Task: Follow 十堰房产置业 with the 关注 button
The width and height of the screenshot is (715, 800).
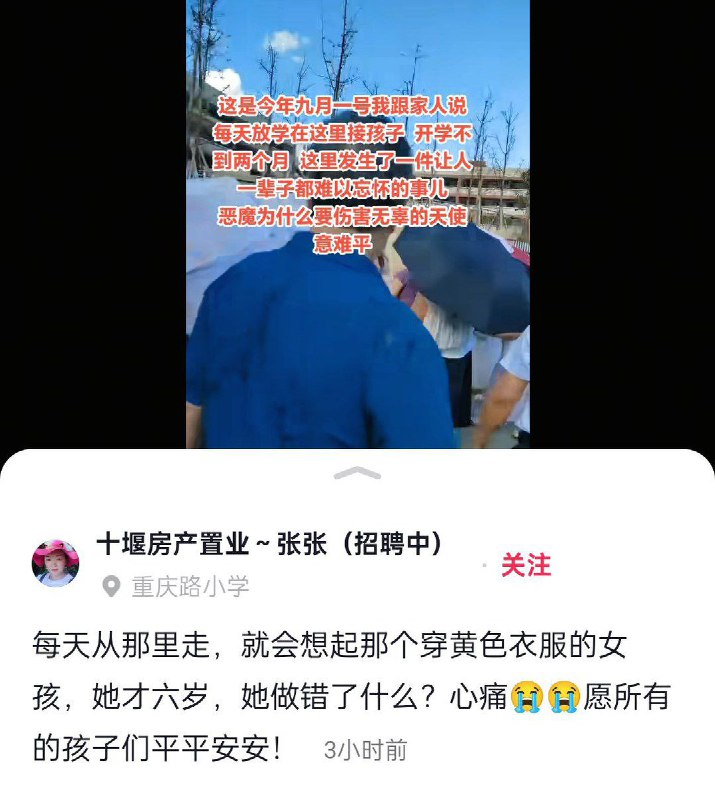Action: (x=525, y=565)
